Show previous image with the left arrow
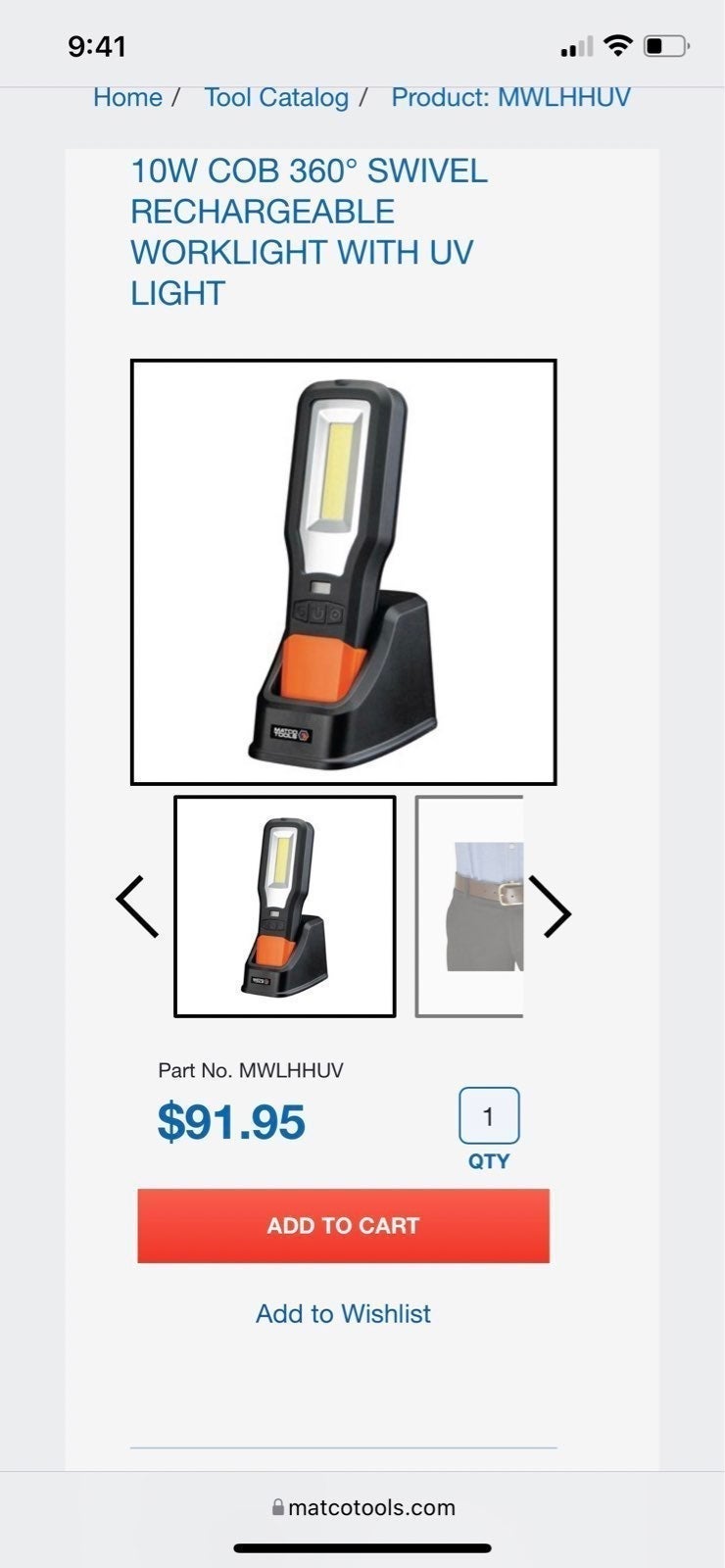725x1568 pixels. point(137,906)
